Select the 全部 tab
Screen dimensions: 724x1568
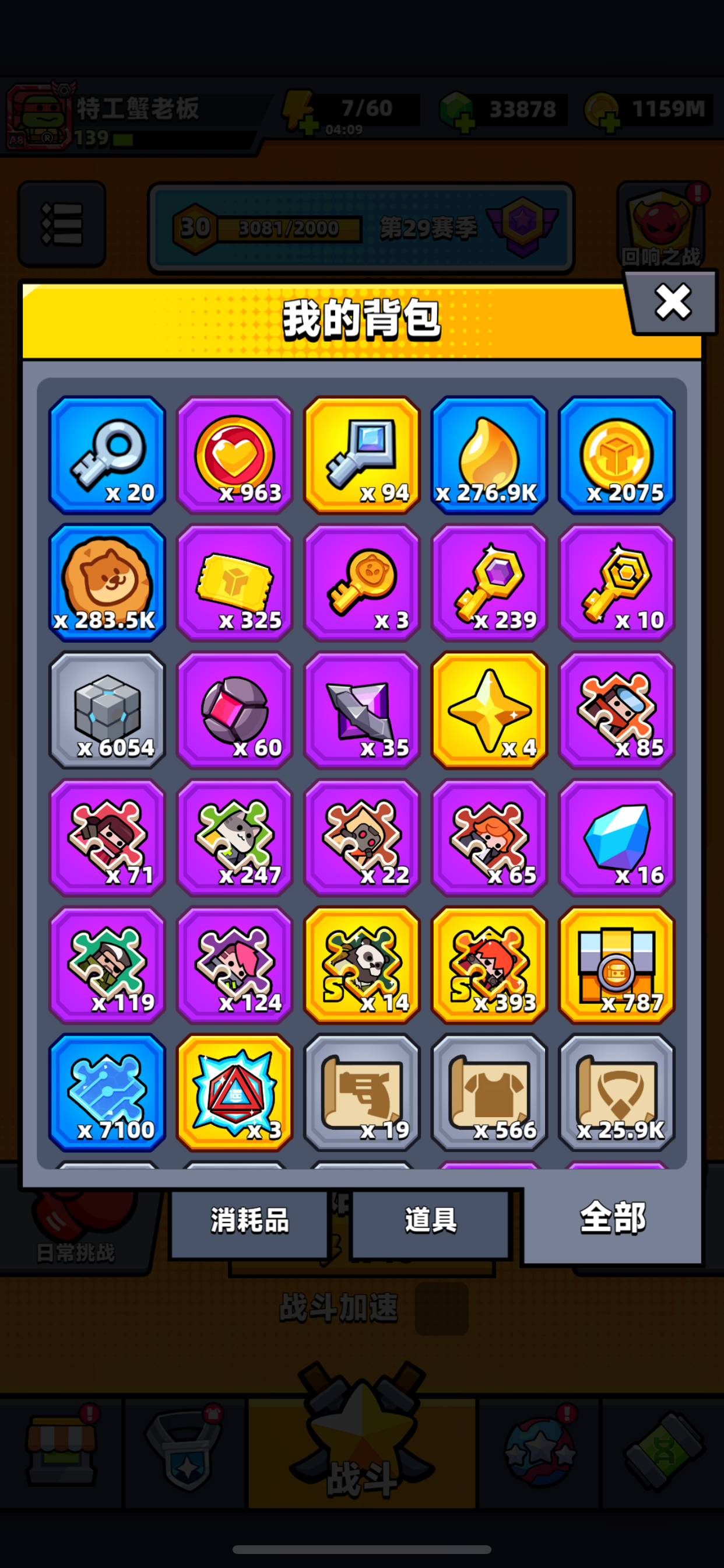[613, 1220]
